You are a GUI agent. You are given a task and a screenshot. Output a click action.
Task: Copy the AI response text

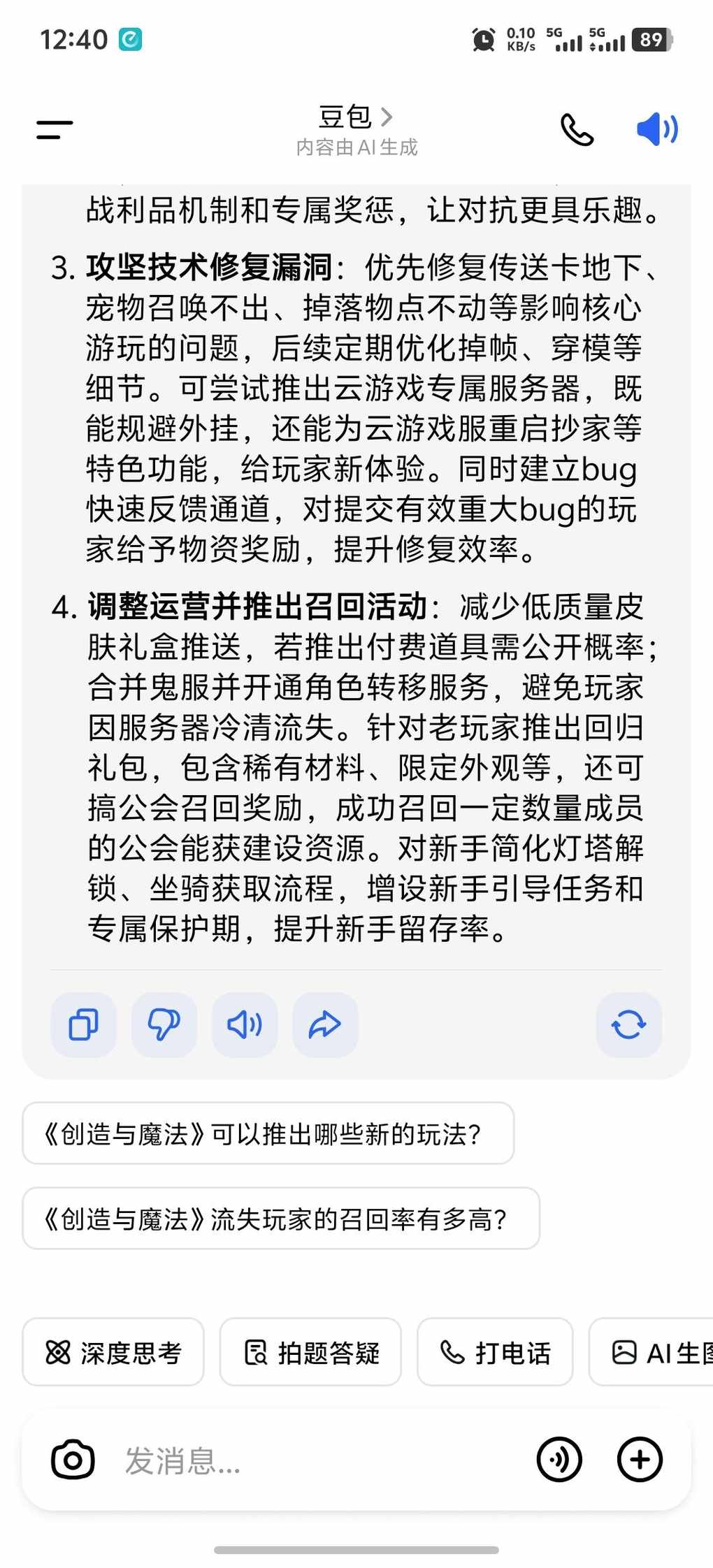[x=83, y=1025]
